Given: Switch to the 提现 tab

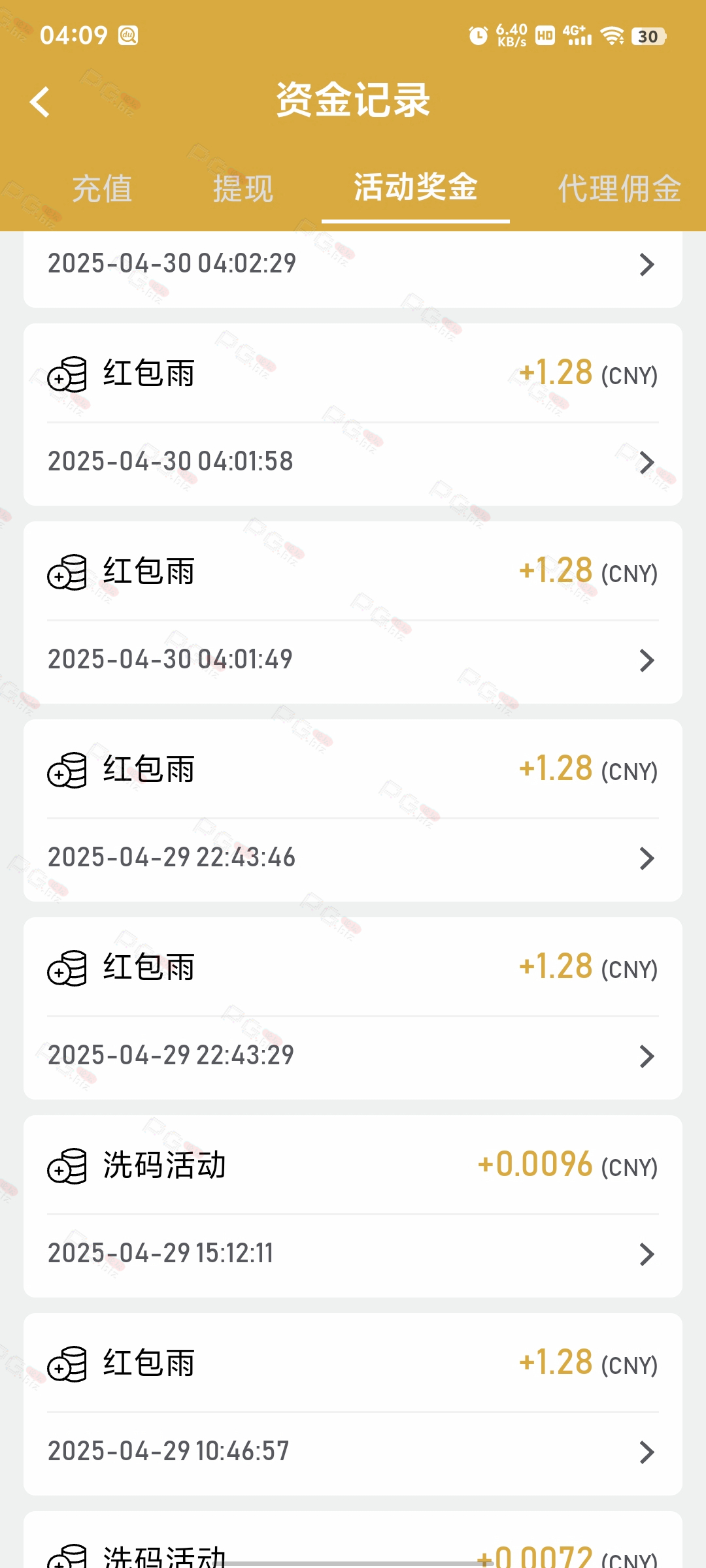Looking at the screenshot, I should point(243,189).
